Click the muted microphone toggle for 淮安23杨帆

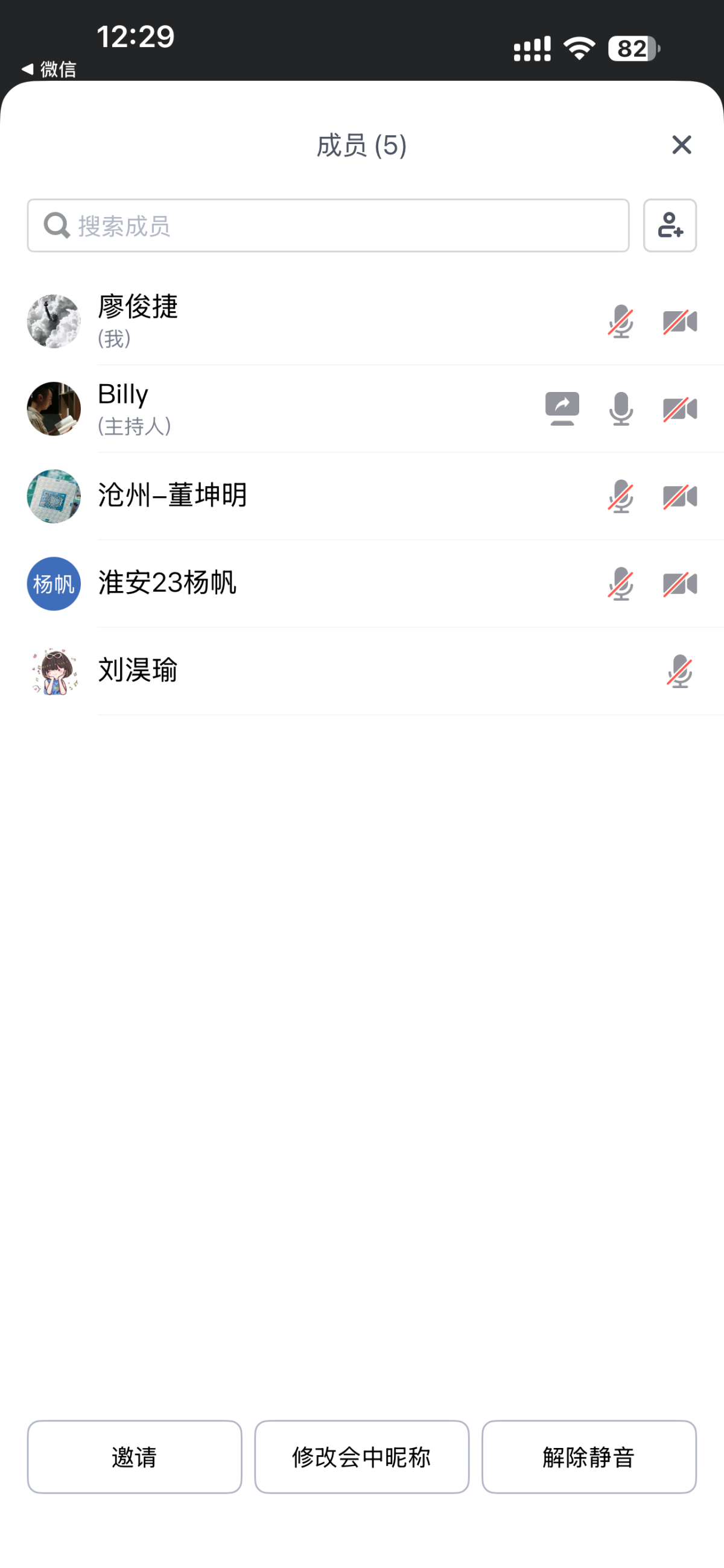[620, 583]
